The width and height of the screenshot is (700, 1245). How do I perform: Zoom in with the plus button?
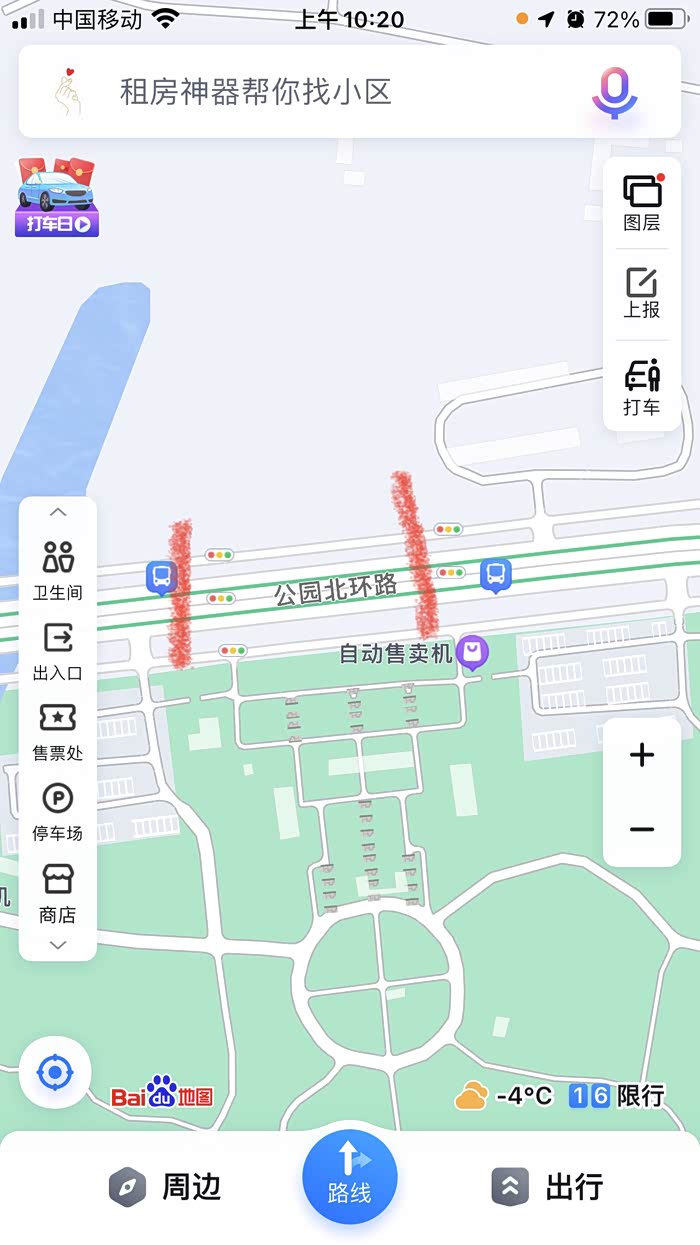coord(642,755)
